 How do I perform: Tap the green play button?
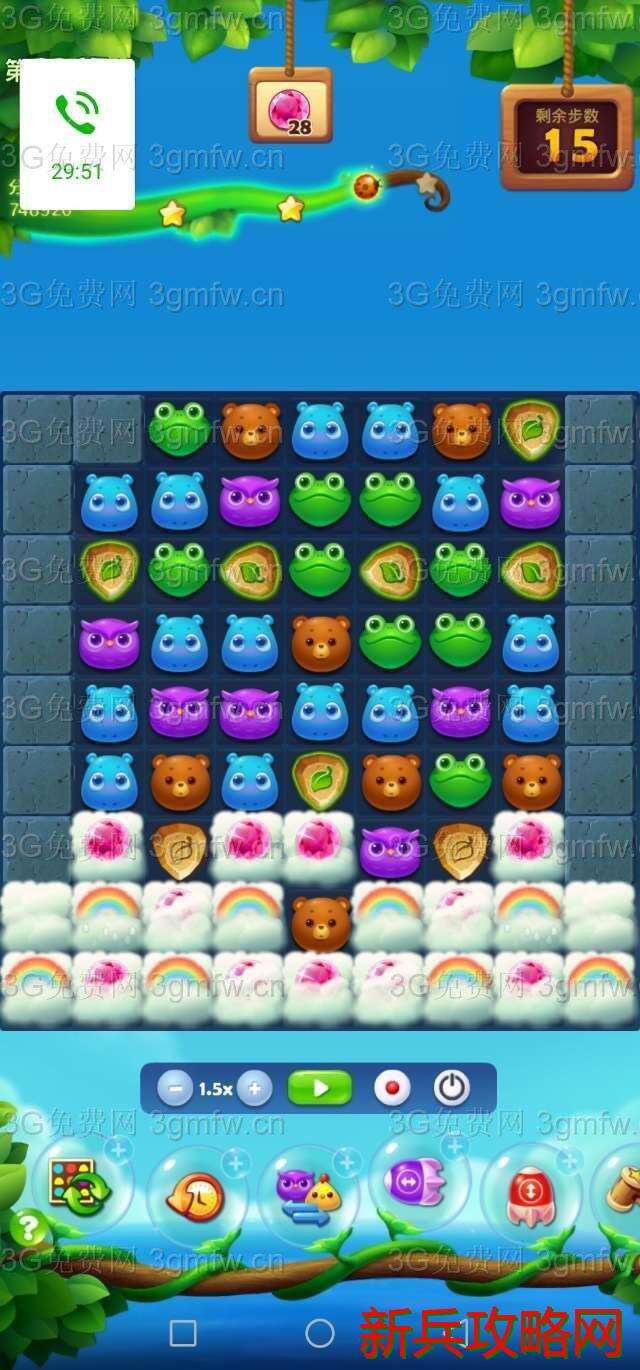pos(320,1088)
